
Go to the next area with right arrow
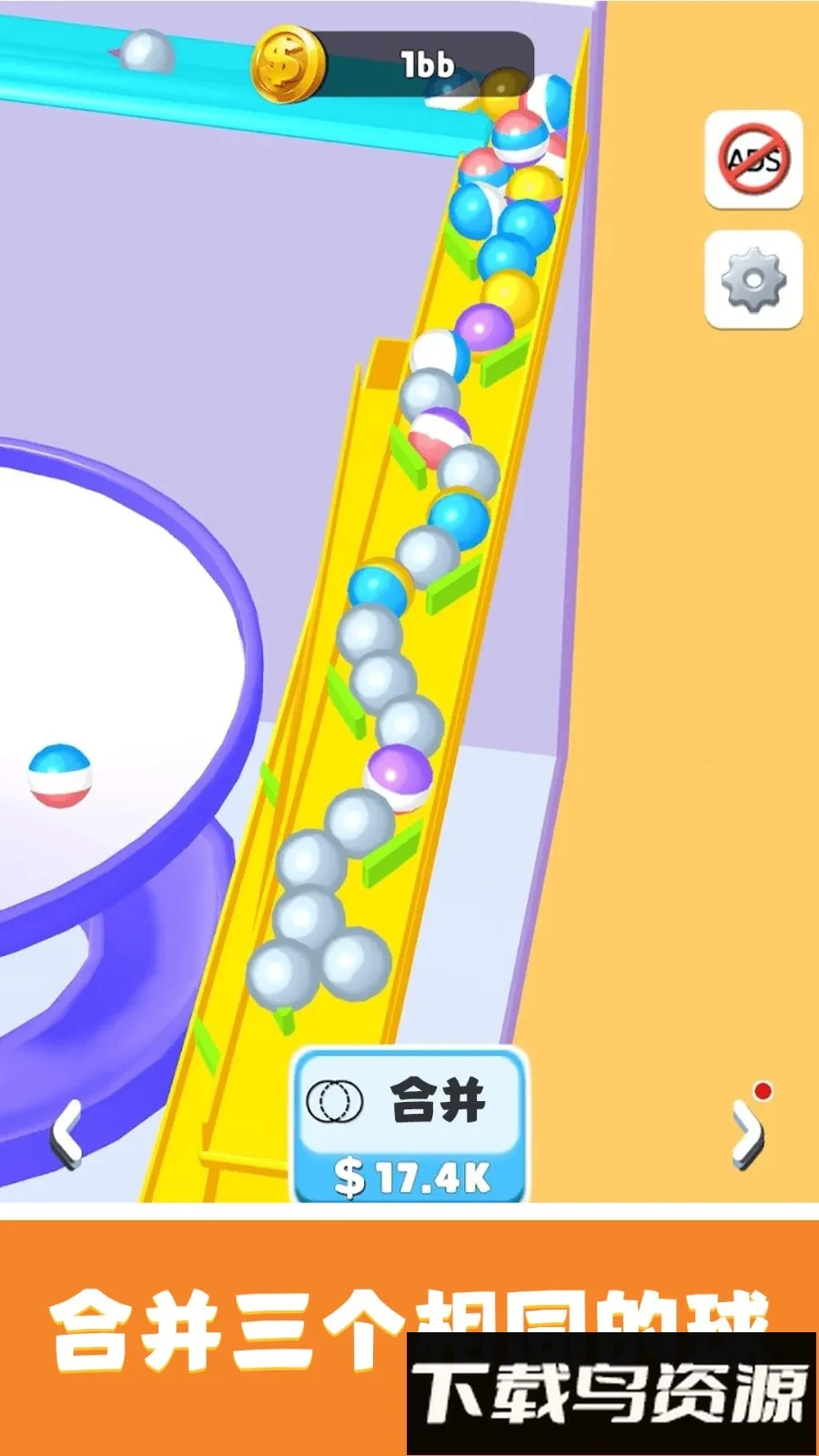coord(748,1134)
